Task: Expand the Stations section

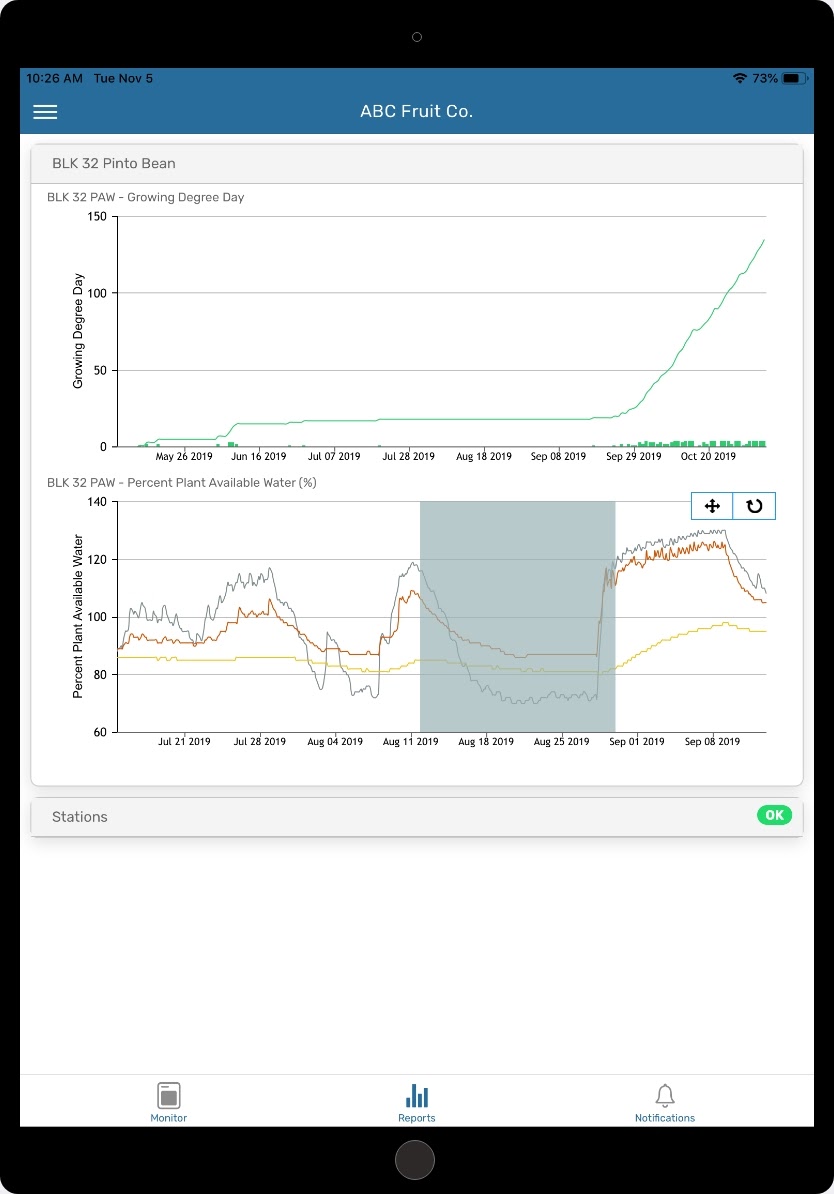Action: coord(416,817)
